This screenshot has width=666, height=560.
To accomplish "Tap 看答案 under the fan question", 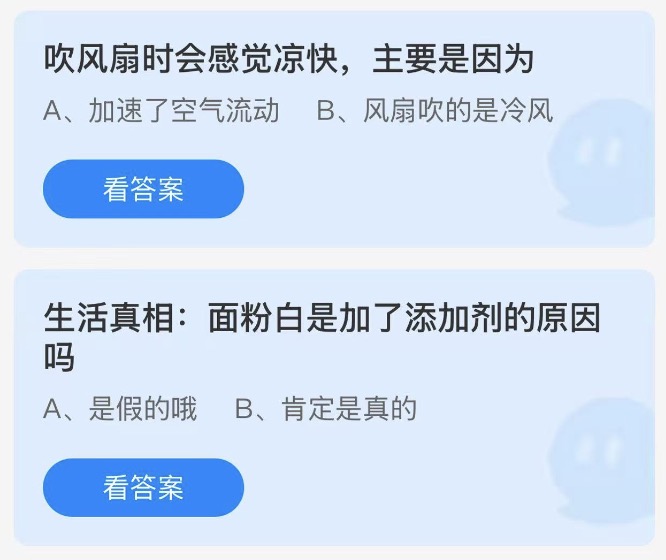I will pyautogui.click(x=143, y=189).
